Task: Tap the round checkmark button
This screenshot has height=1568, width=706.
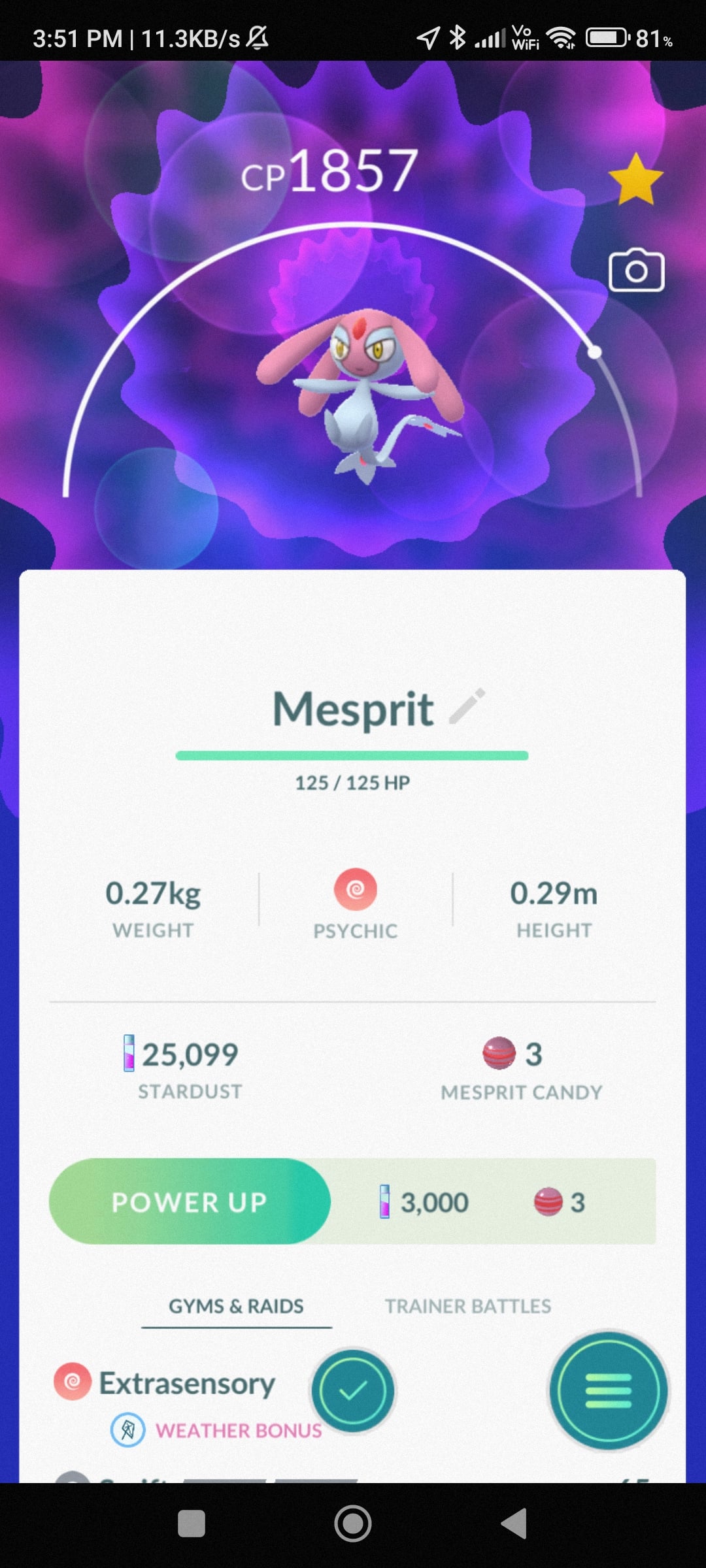Action: [x=353, y=1390]
